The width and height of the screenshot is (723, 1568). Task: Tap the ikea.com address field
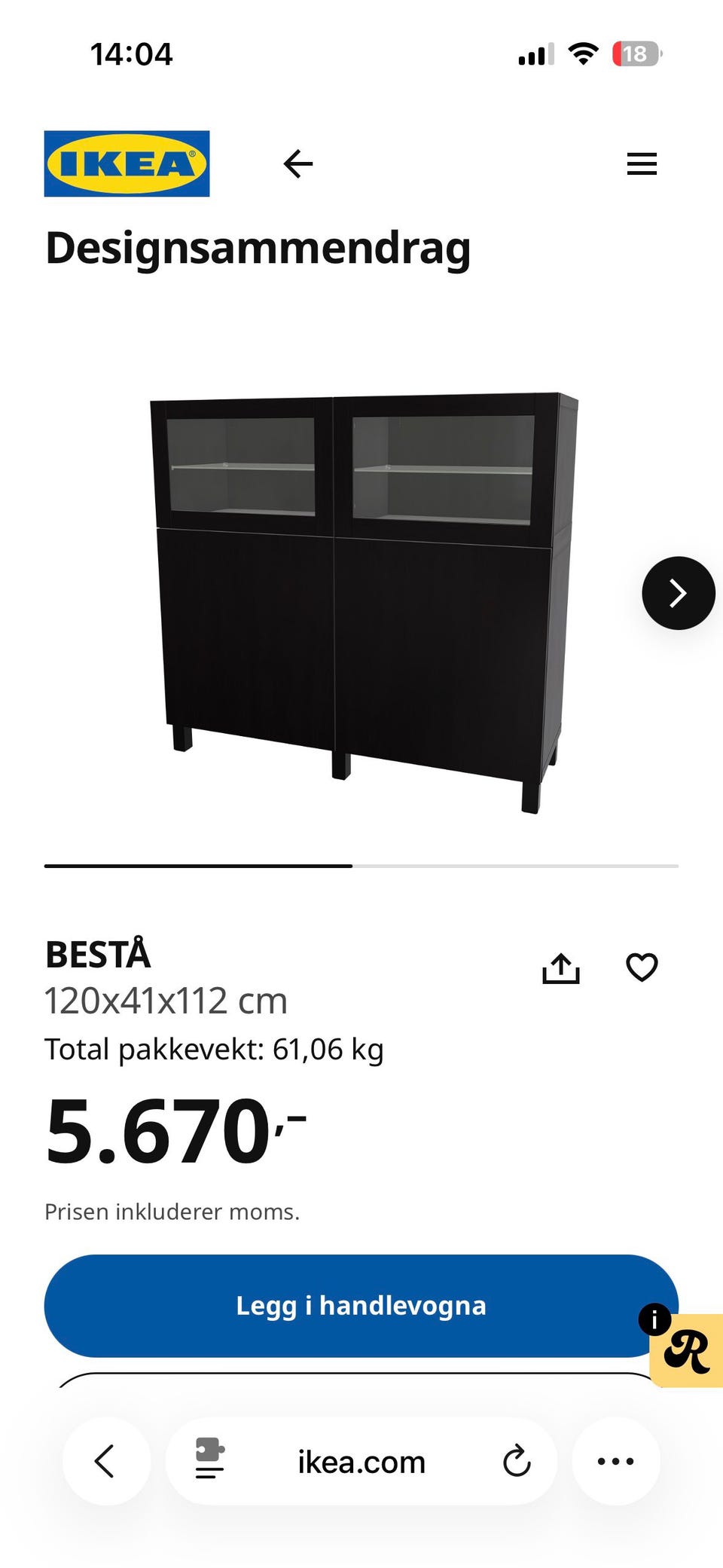tap(361, 1462)
